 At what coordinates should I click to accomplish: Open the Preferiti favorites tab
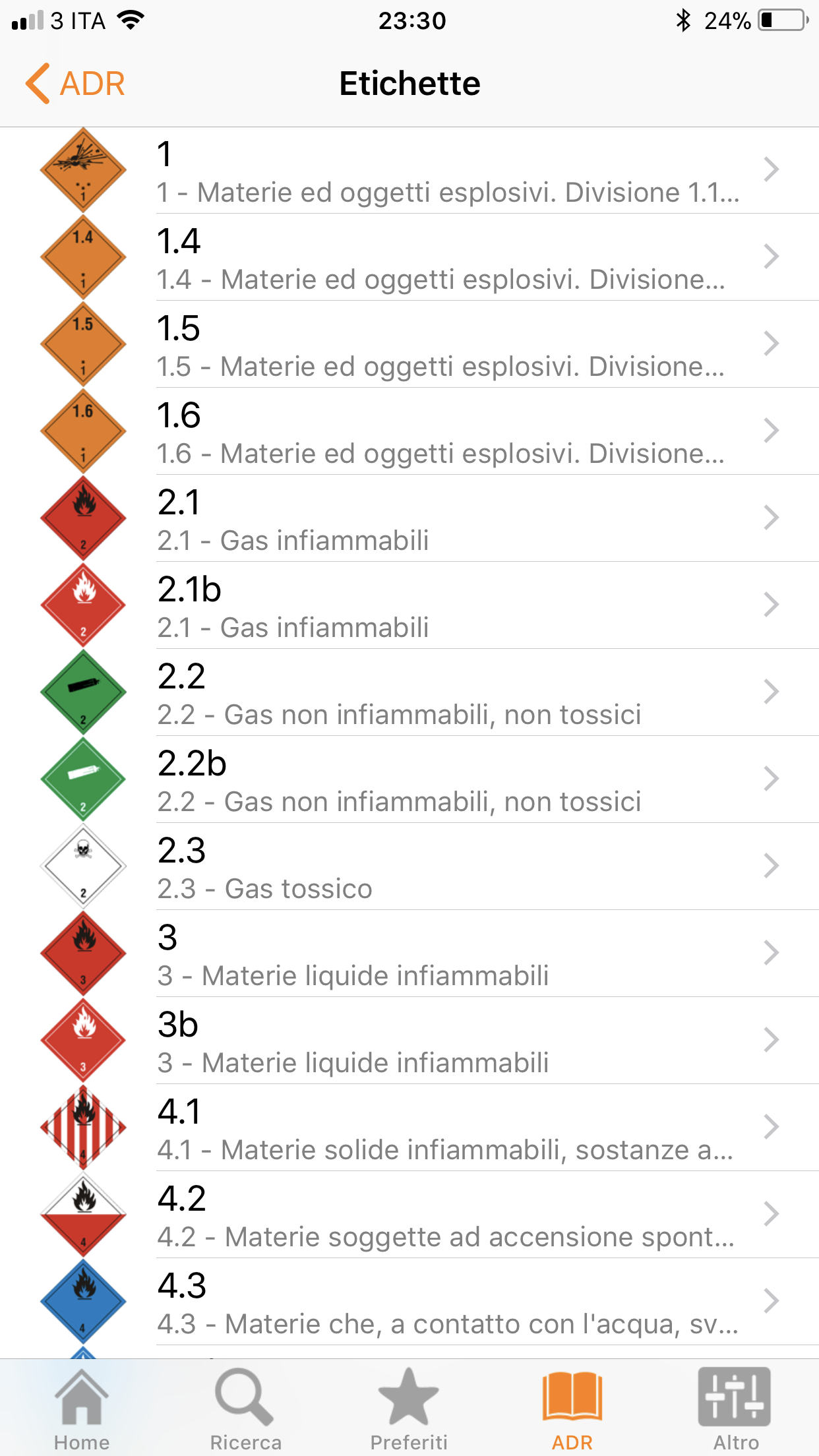tap(409, 1409)
